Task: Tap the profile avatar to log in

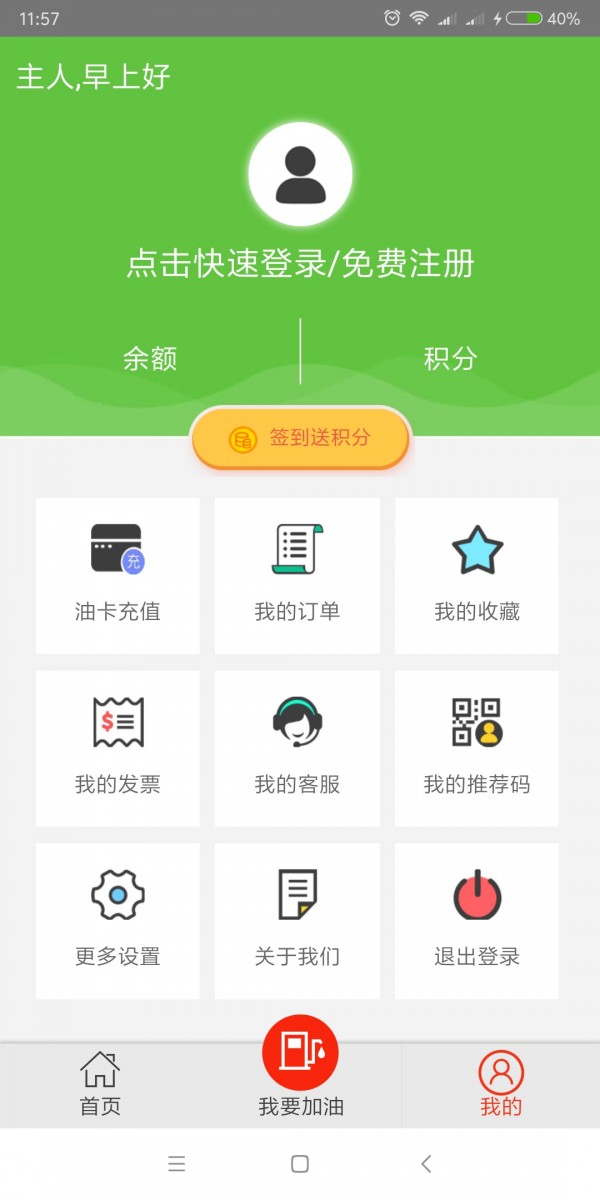Action: click(x=300, y=174)
